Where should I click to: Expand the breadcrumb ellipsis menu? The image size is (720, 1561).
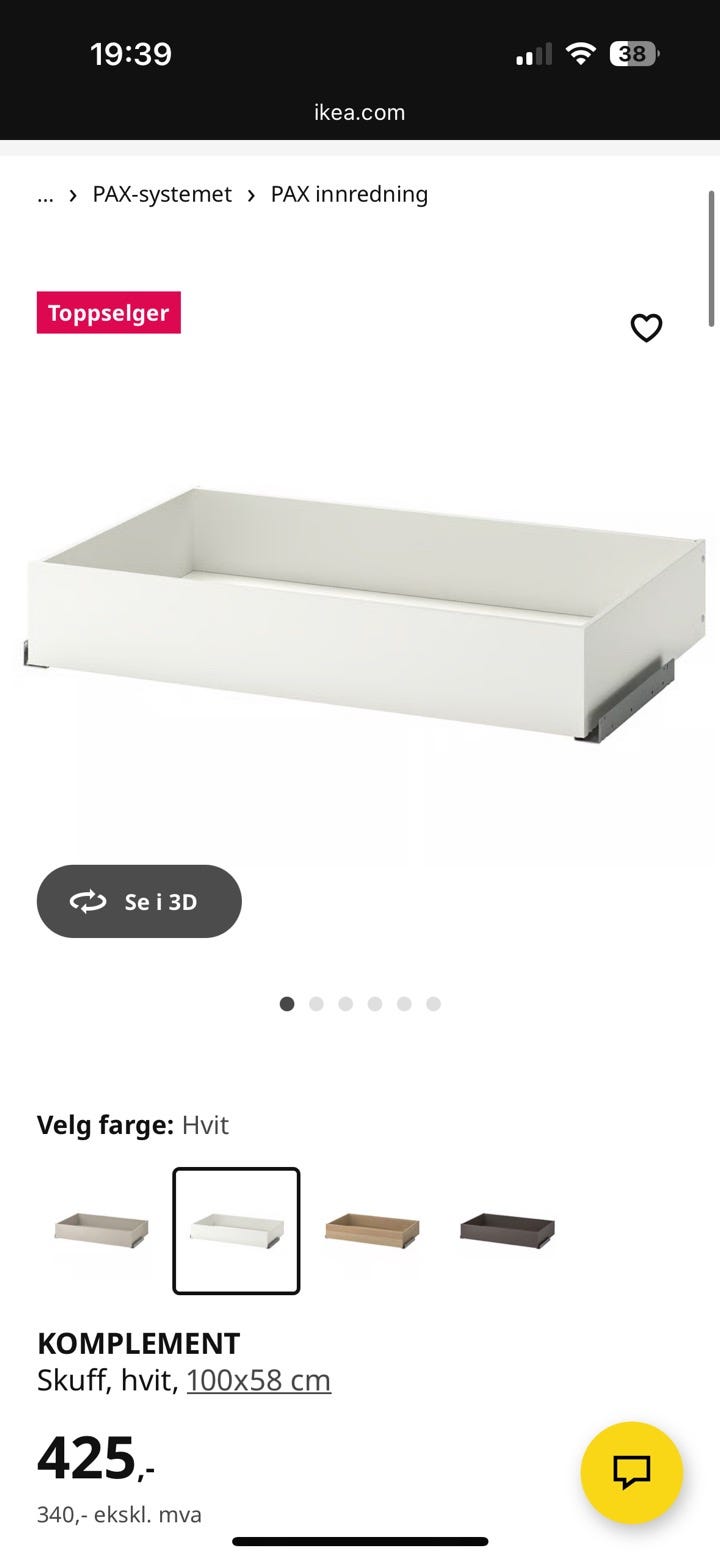(45, 194)
